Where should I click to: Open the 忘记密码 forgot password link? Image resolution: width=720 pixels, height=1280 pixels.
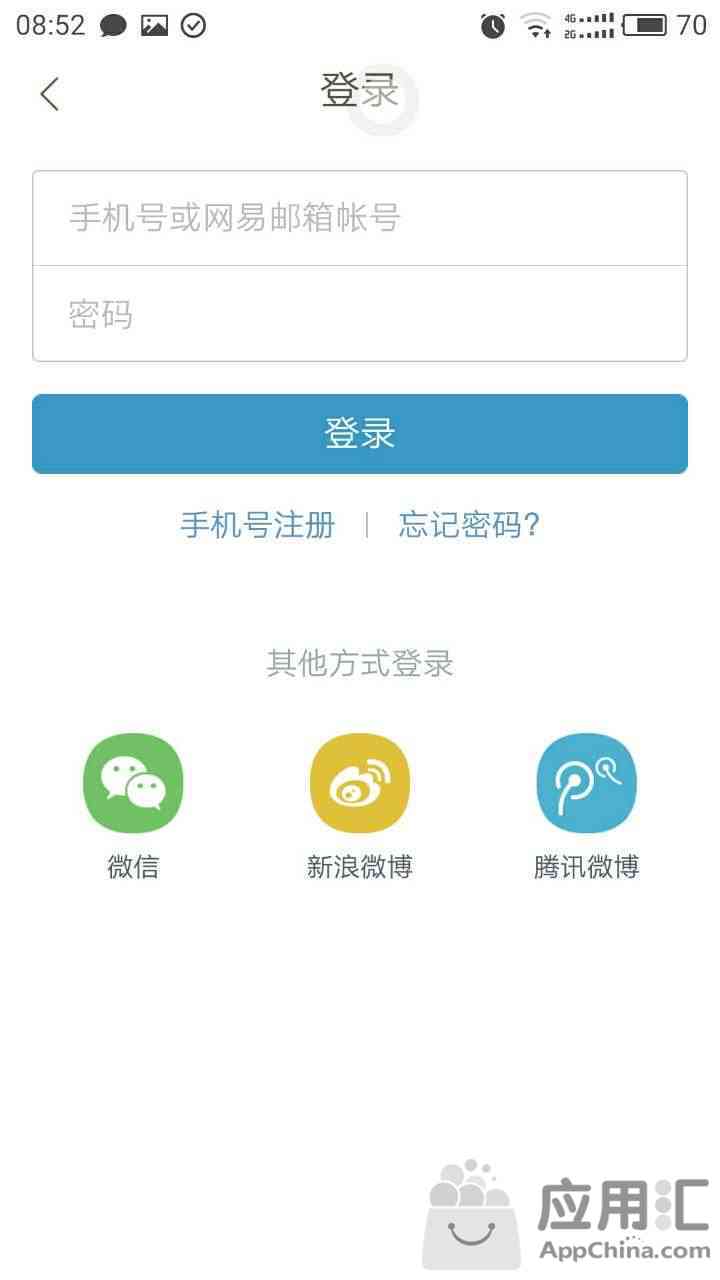click(469, 525)
